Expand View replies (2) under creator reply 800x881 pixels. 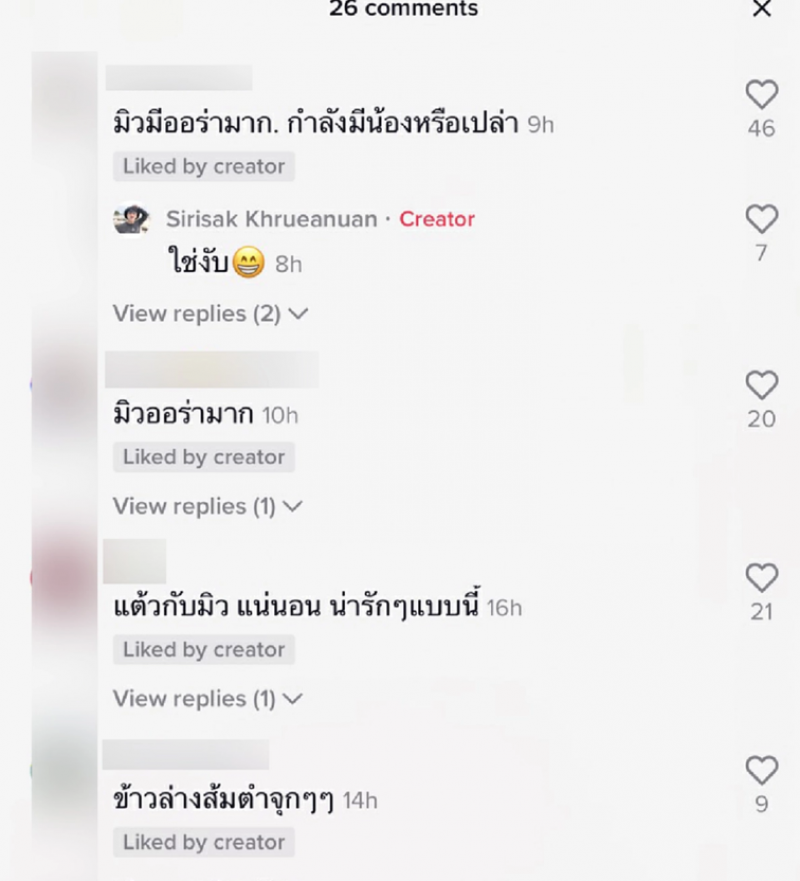pyautogui.click(x=210, y=314)
